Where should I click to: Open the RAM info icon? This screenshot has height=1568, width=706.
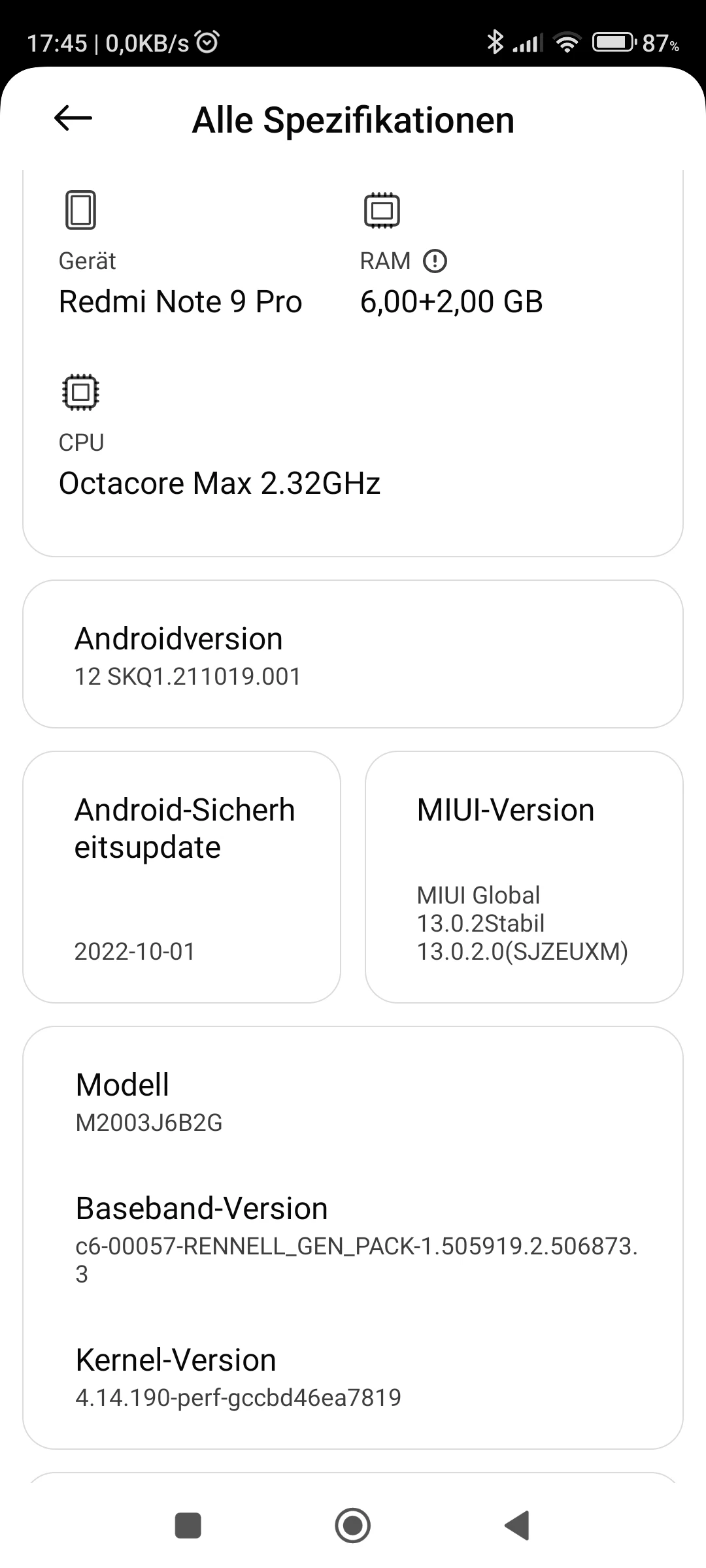coord(435,261)
